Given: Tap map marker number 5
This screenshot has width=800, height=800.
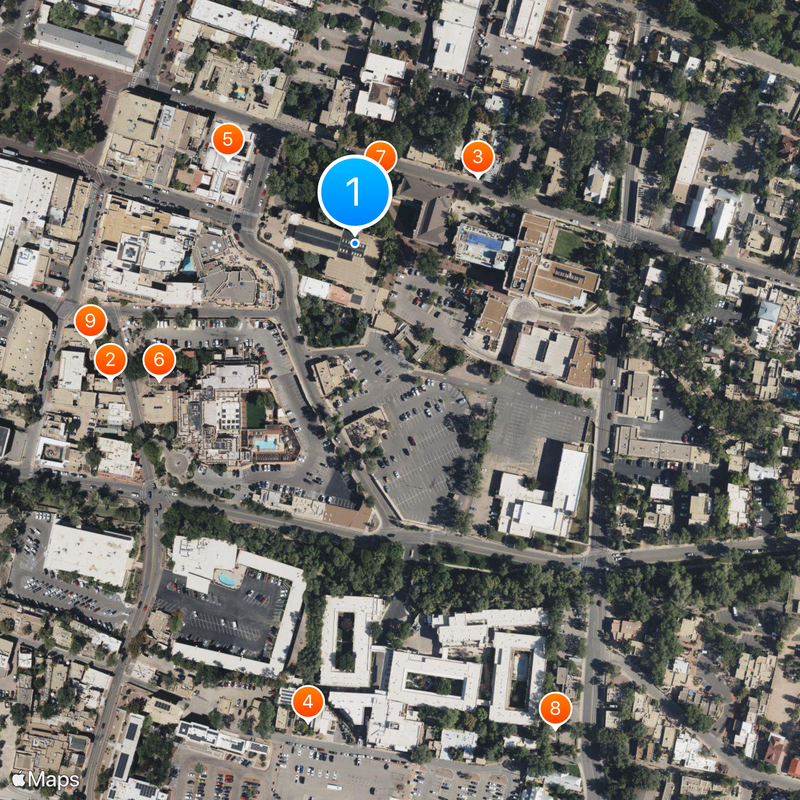Looking at the screenshot, I should [229, 140].
